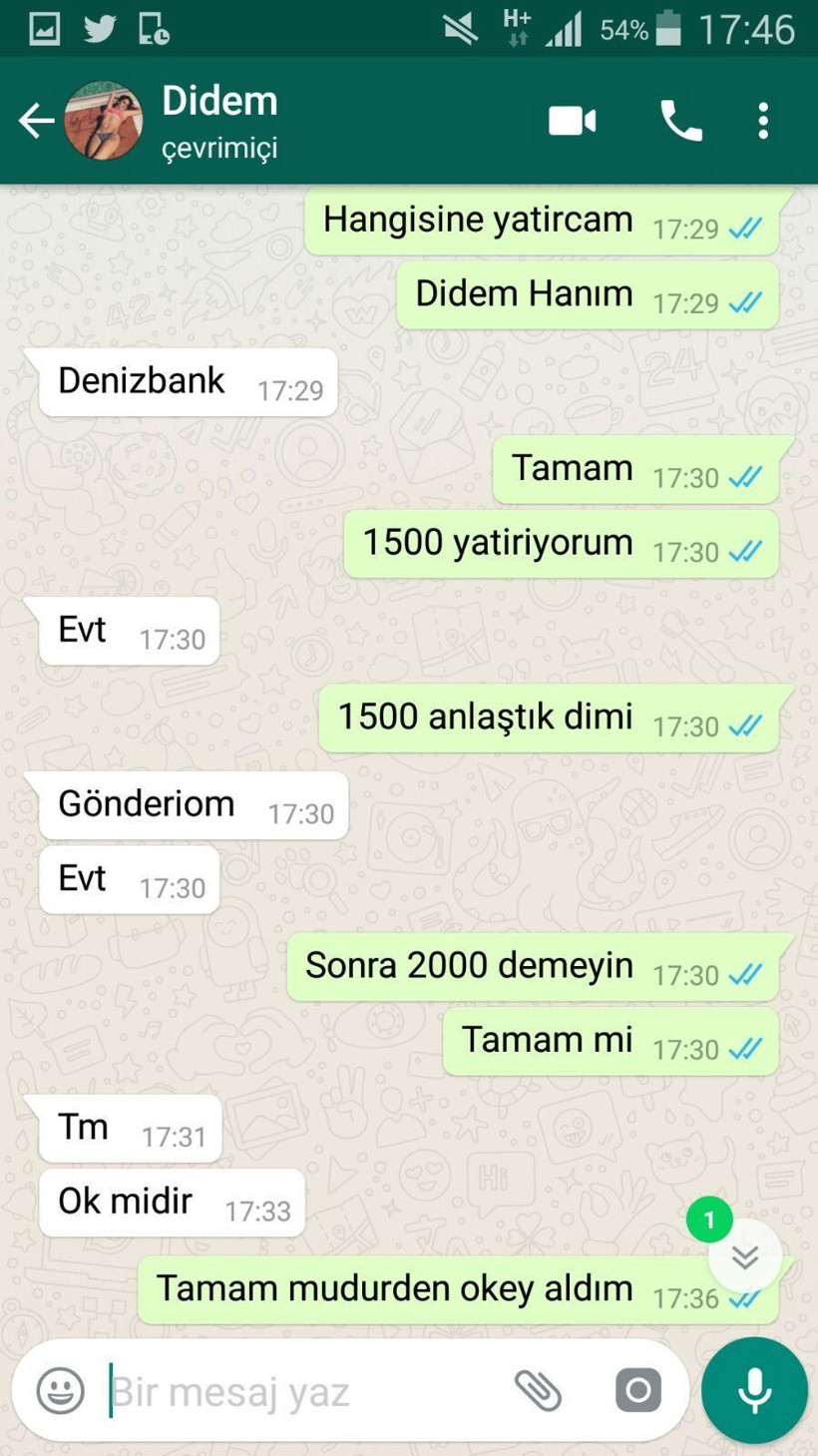818x1456 pixels.
Task: Tap the voice message microphone button
Action: point(753,1389)
